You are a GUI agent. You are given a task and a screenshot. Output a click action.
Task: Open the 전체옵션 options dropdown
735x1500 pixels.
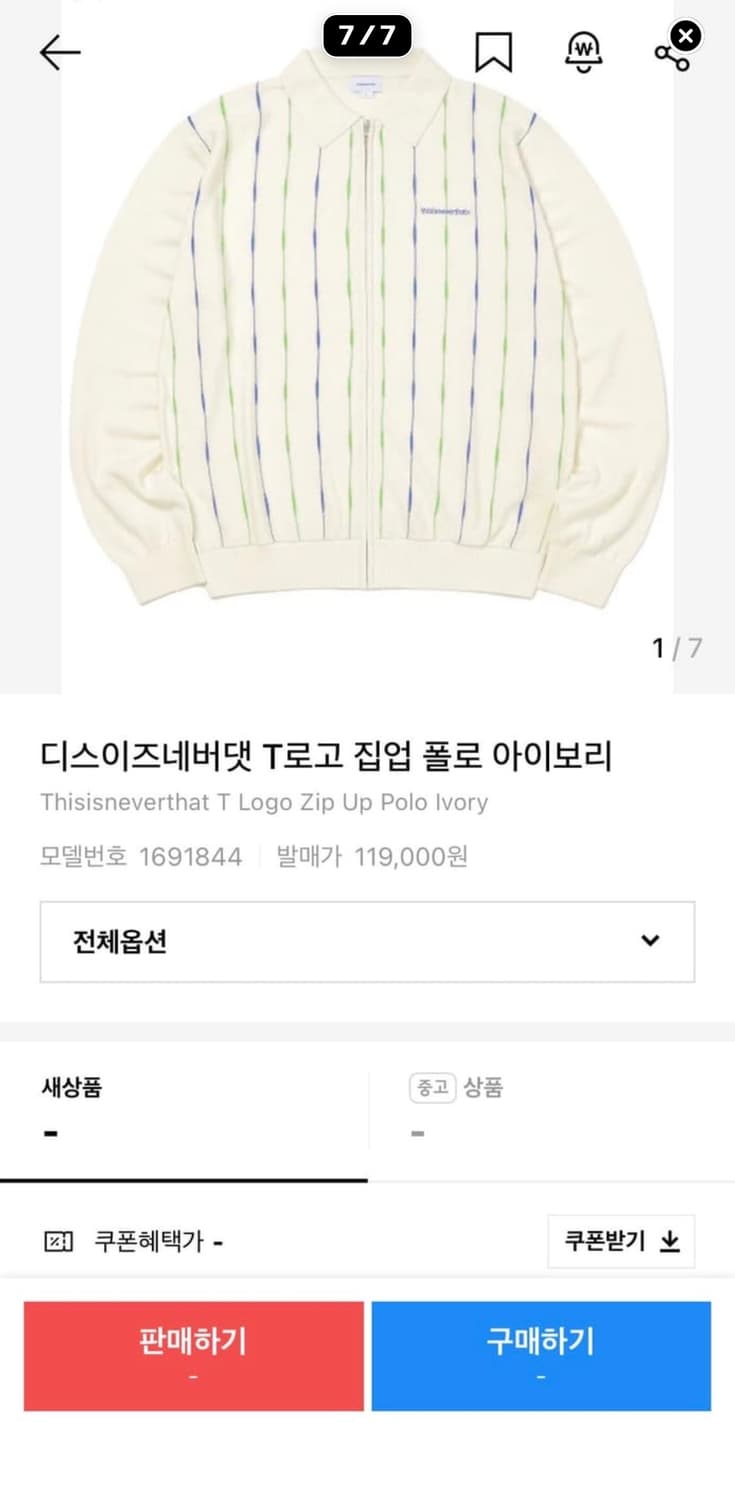(367, 941)
